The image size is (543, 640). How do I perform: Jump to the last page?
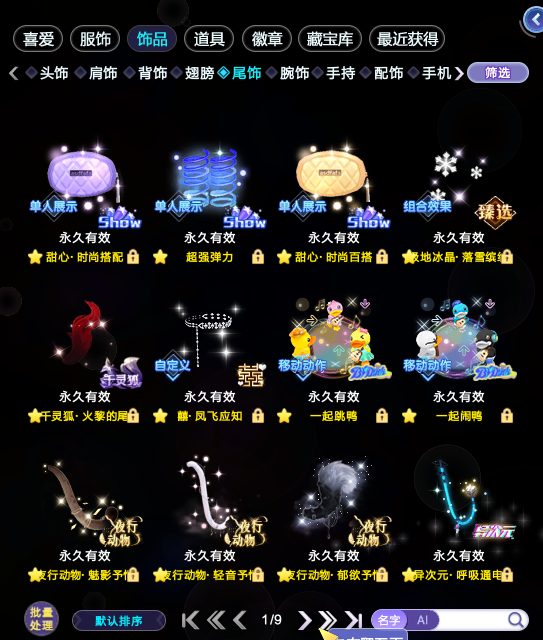coord(353,620)
